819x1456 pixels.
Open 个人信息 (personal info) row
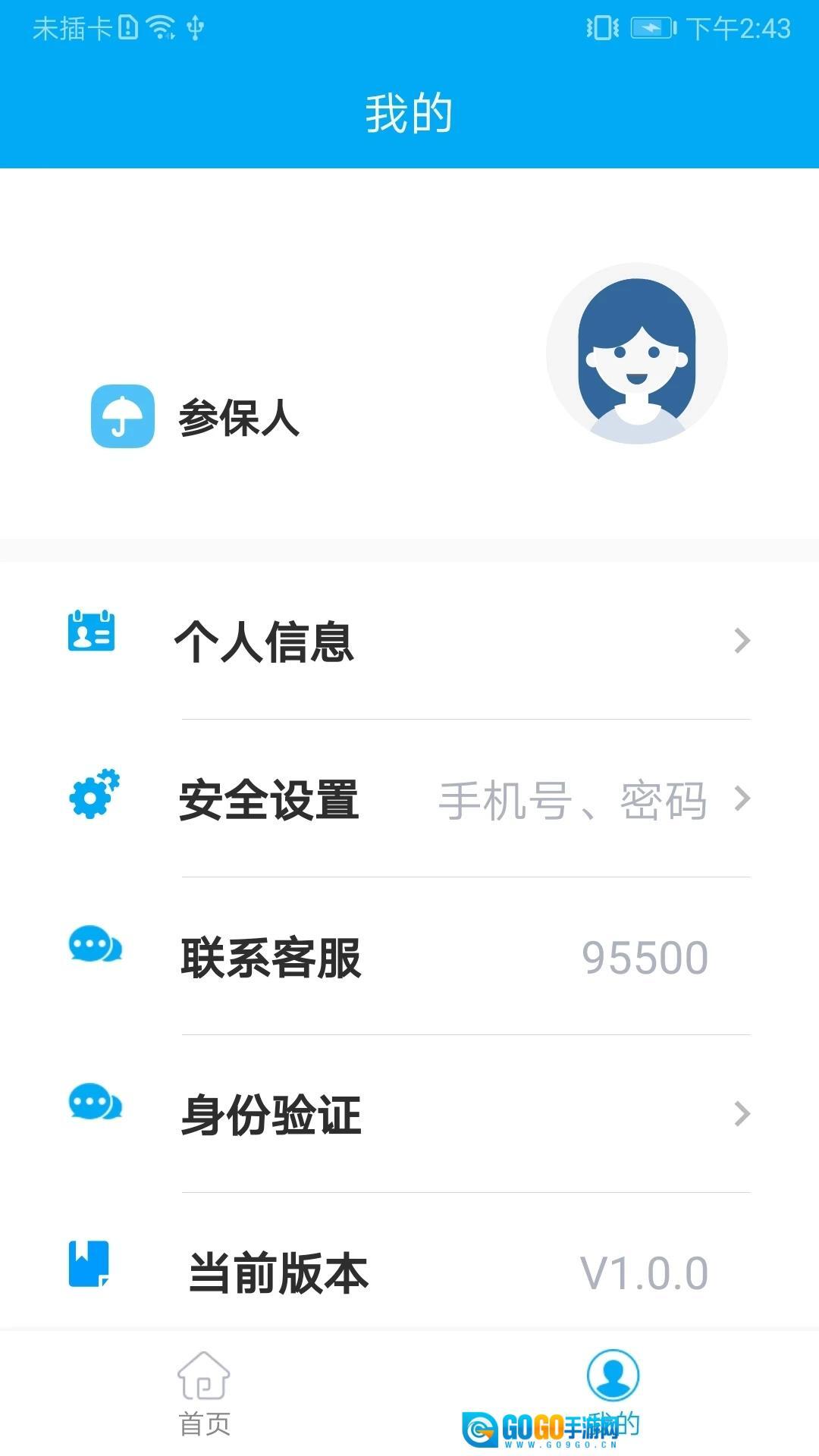409,641
